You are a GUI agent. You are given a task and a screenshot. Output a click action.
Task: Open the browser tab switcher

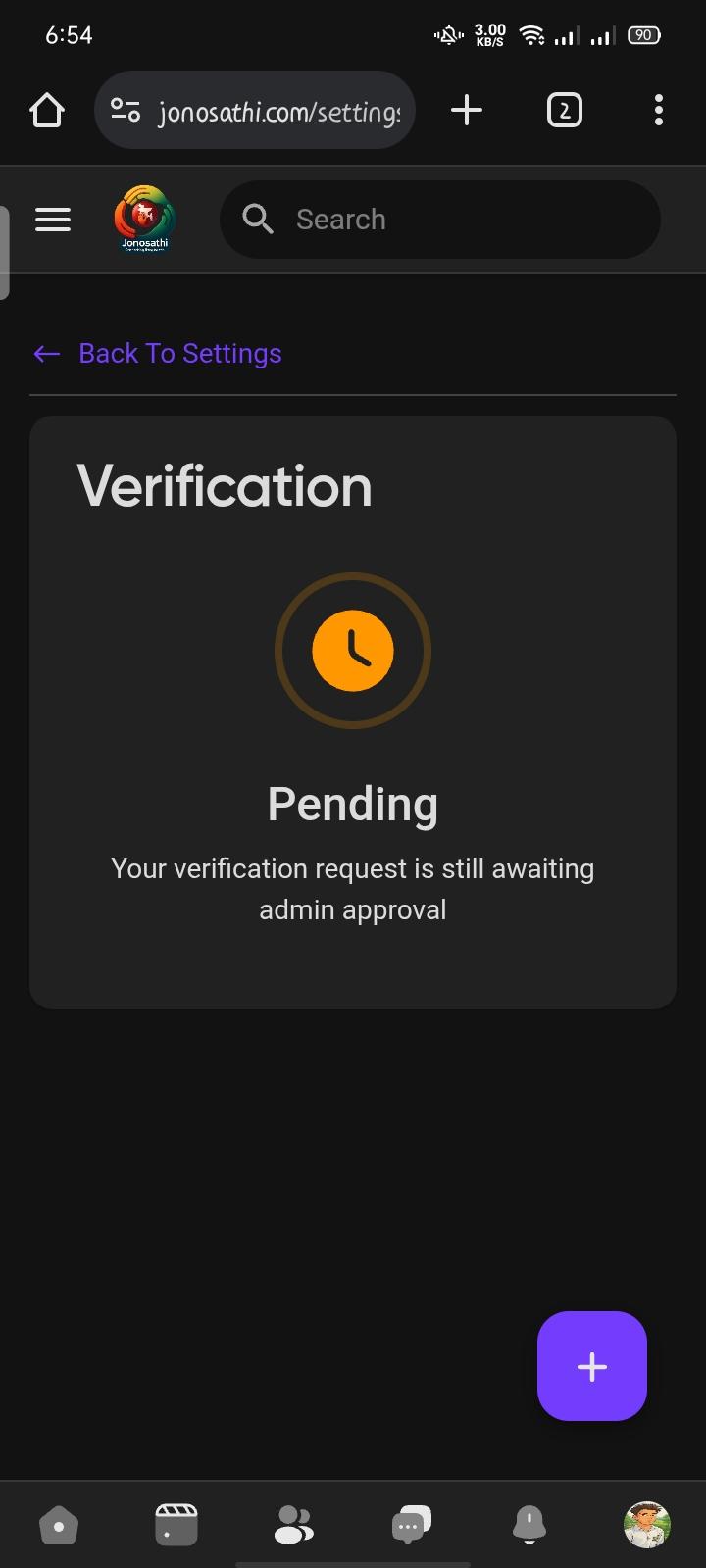tap(564, 110)
